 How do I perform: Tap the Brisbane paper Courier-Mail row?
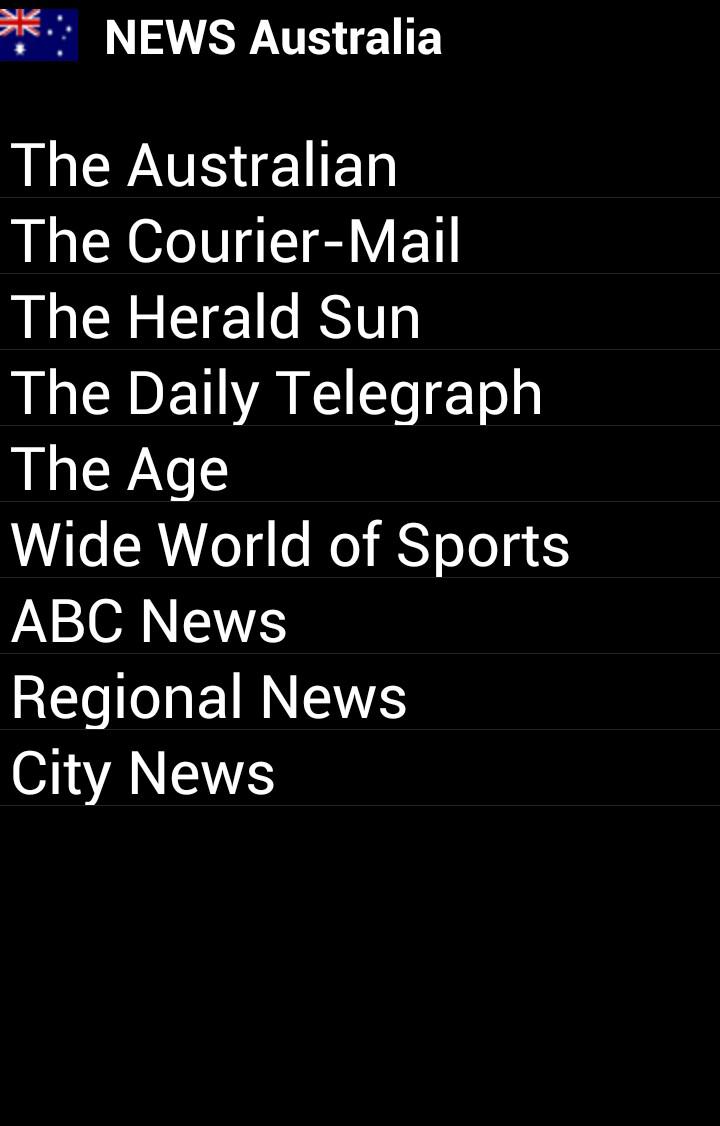[x=234, y=240]
